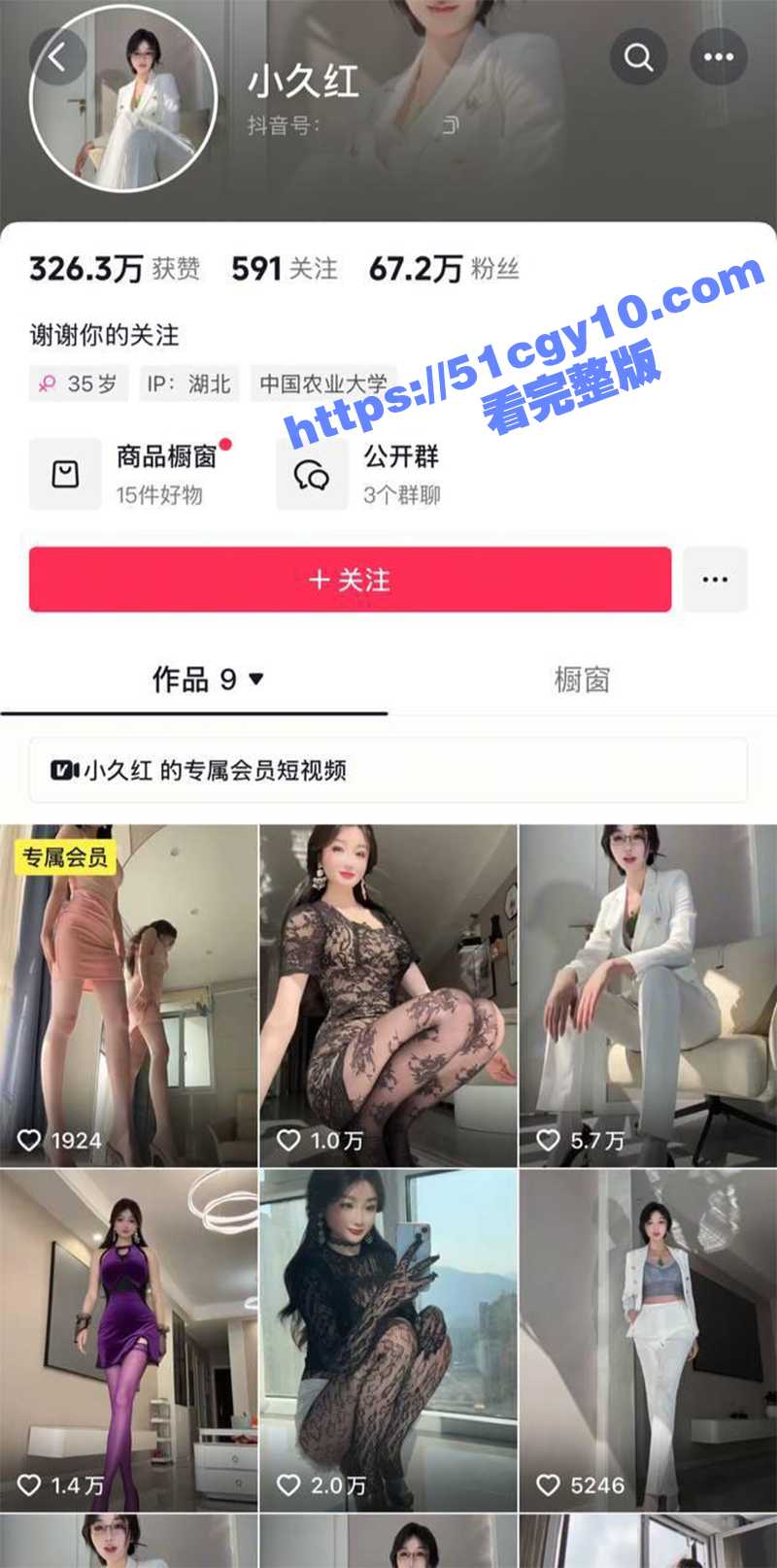This screenshot has height=1568, width=777.
Task: View the 67.2万 followers list
Action: click(x=444, y=269)
